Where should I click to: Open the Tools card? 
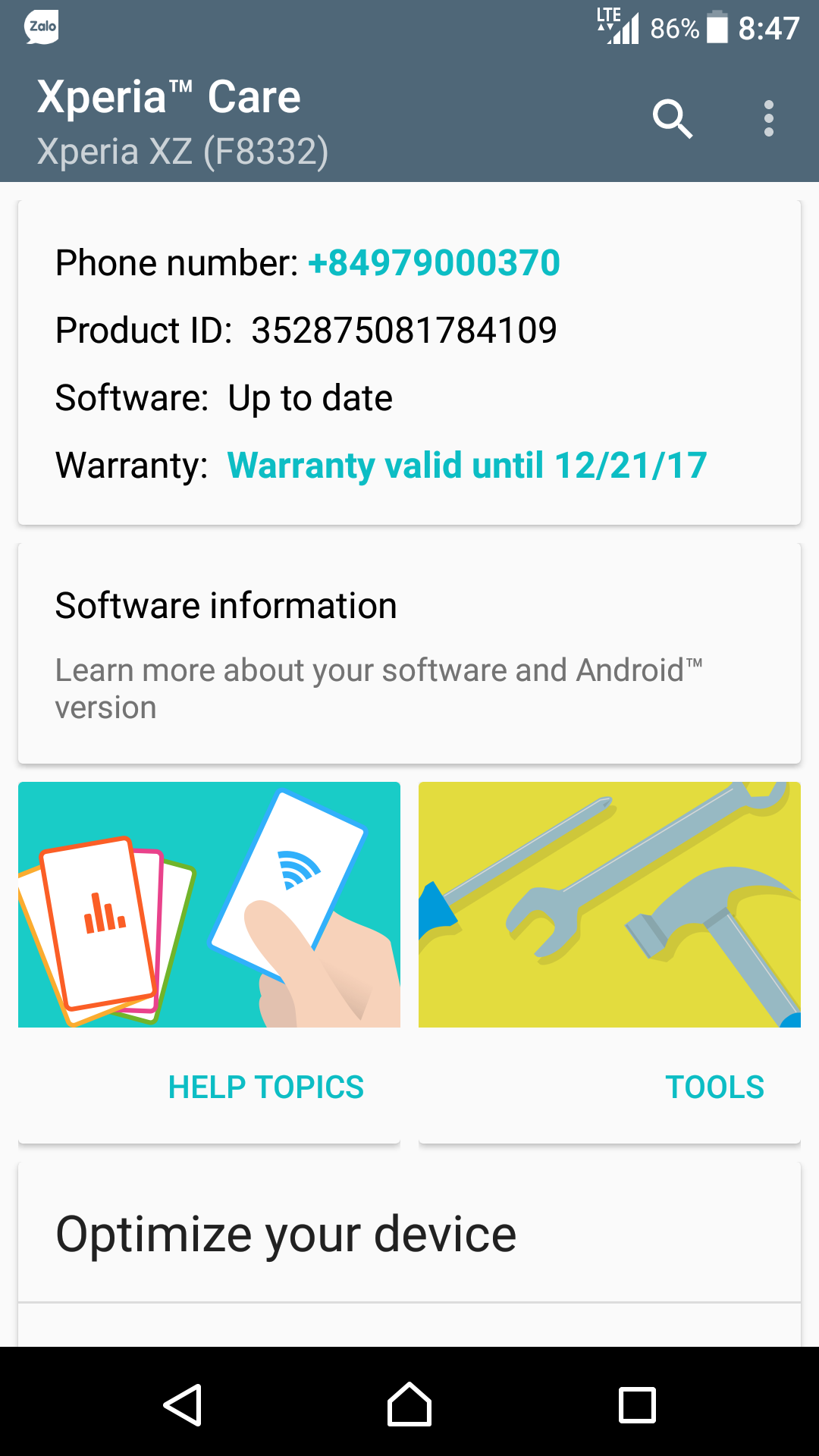coord(610,962)
